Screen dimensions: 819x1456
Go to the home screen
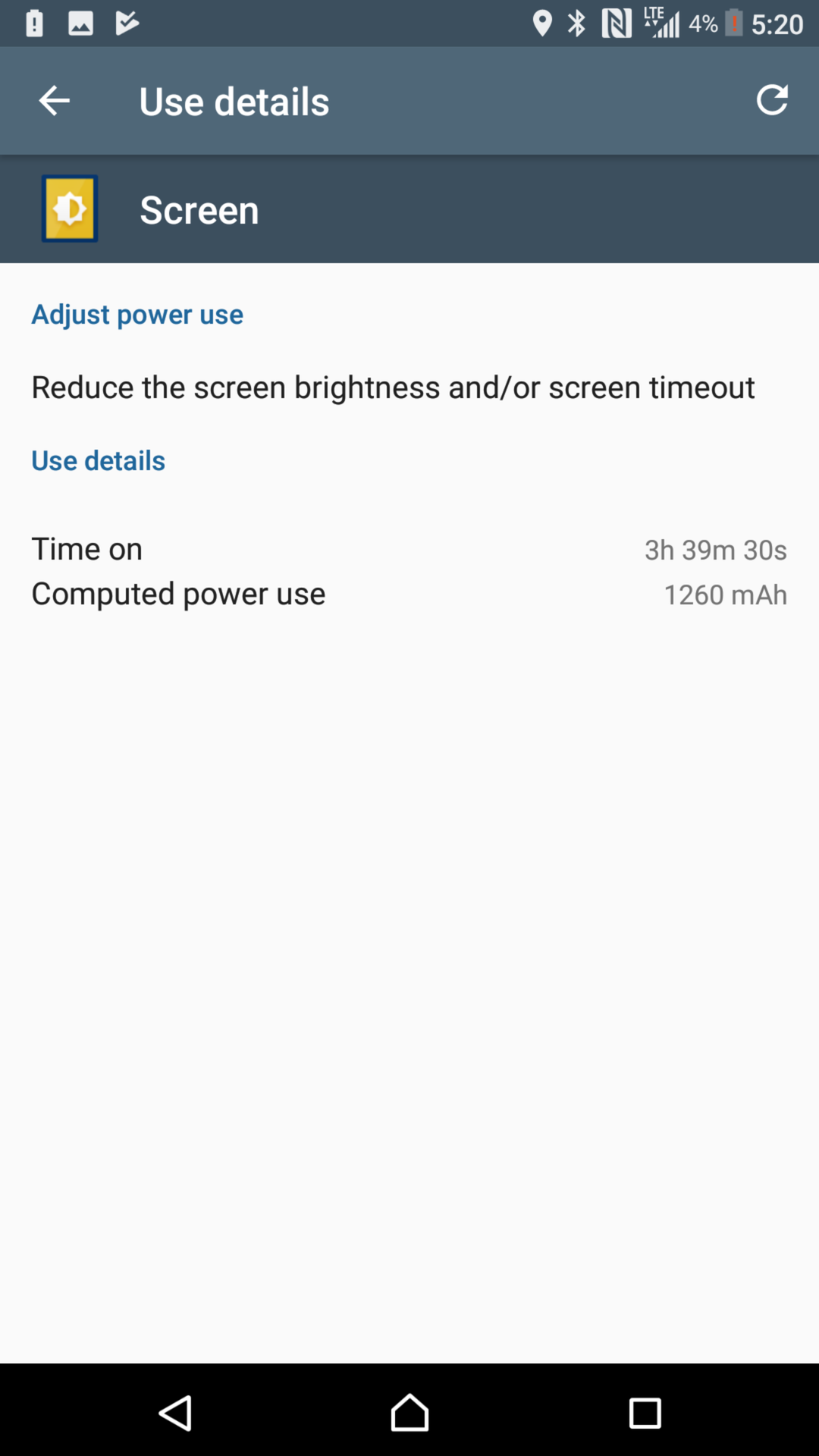pos(409,1414)
